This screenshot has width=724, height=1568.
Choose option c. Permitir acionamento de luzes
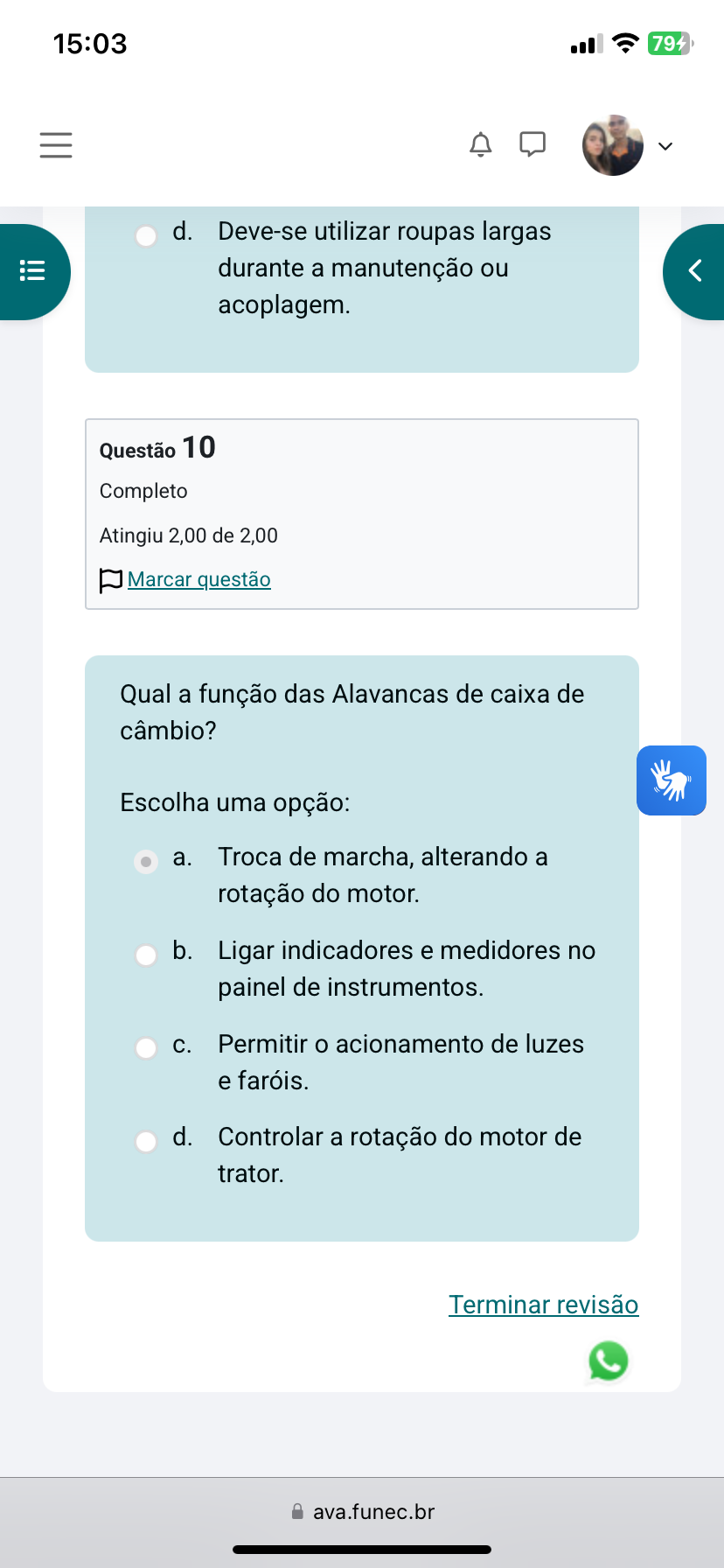pyautogui.click(x=146, y=1048)
